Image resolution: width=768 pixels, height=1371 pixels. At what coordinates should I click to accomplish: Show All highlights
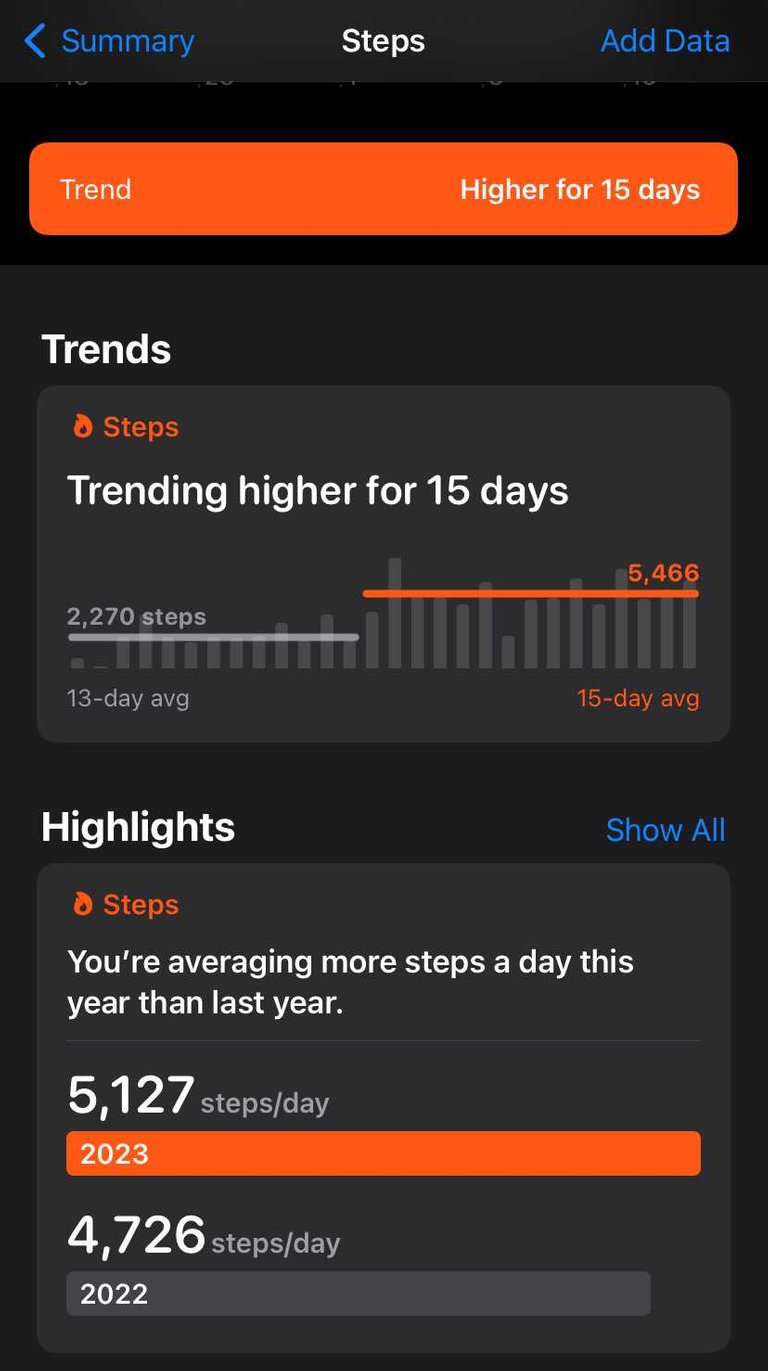[665, 830]
